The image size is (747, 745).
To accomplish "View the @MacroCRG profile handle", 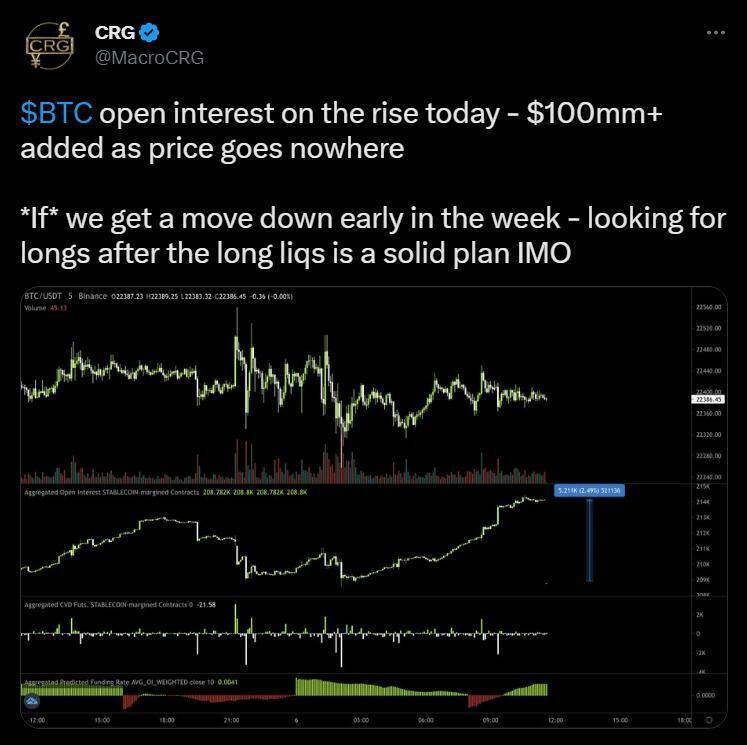I will tap(149, 57).
